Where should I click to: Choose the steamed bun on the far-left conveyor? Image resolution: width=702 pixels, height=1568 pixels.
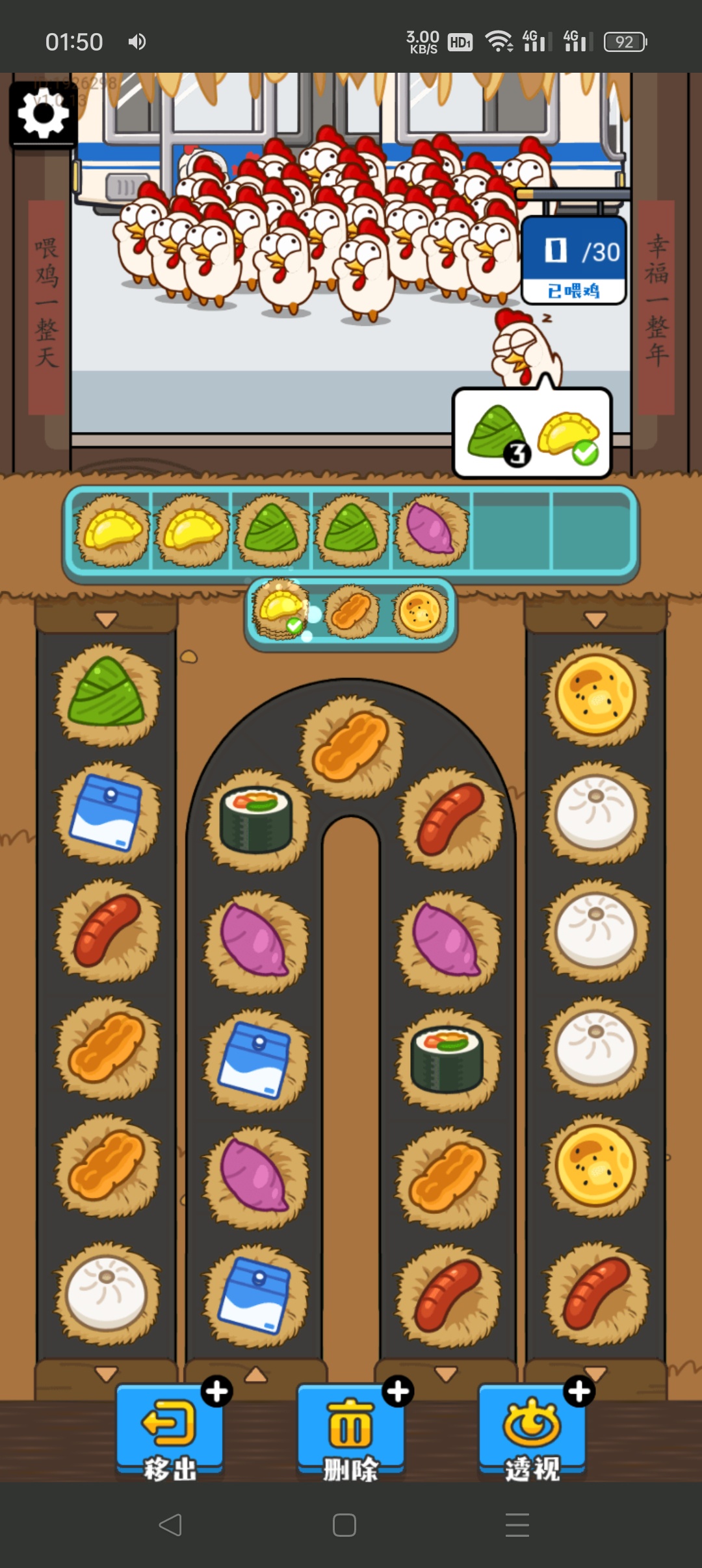(107, 1293)
